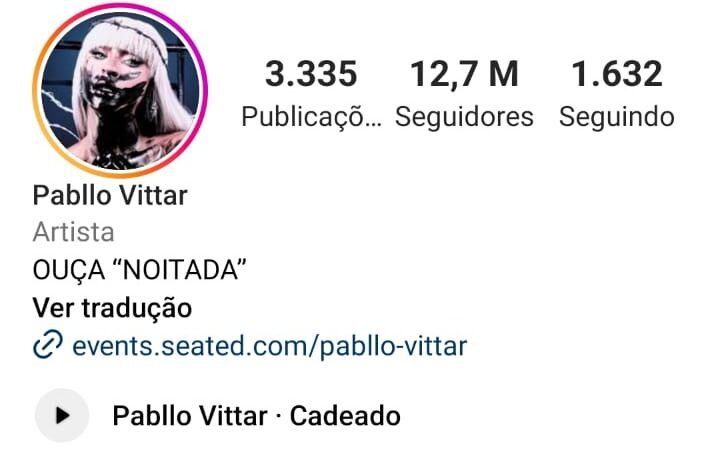The height and width of the screenshot is (450, 720).
Task: Play the song Cadeado by Pabllo Vittar
Action: tap(62, 415)
